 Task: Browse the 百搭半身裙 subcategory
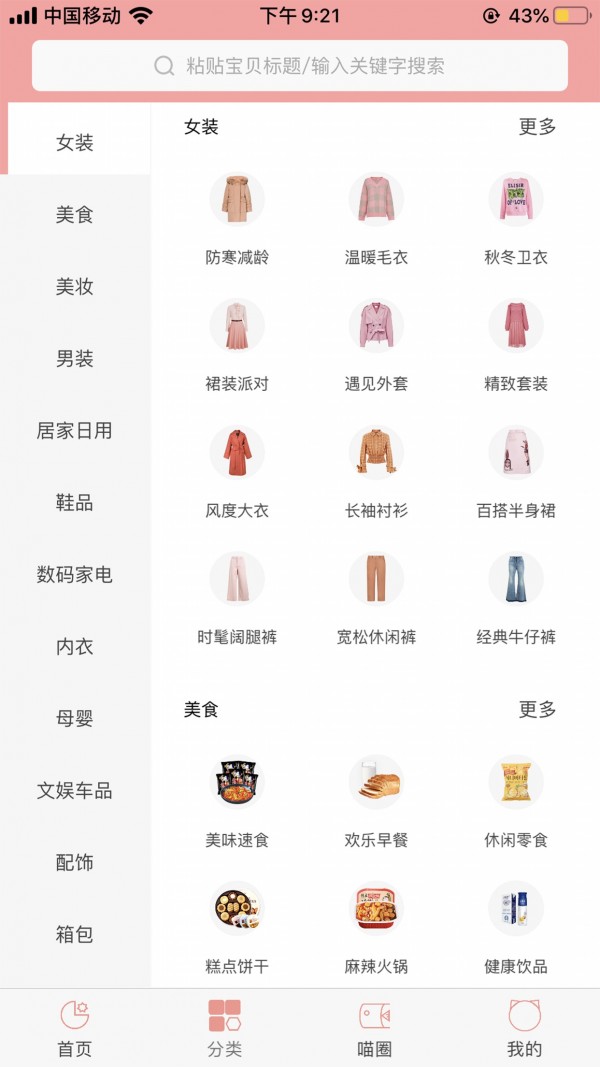tap(516, 471)
